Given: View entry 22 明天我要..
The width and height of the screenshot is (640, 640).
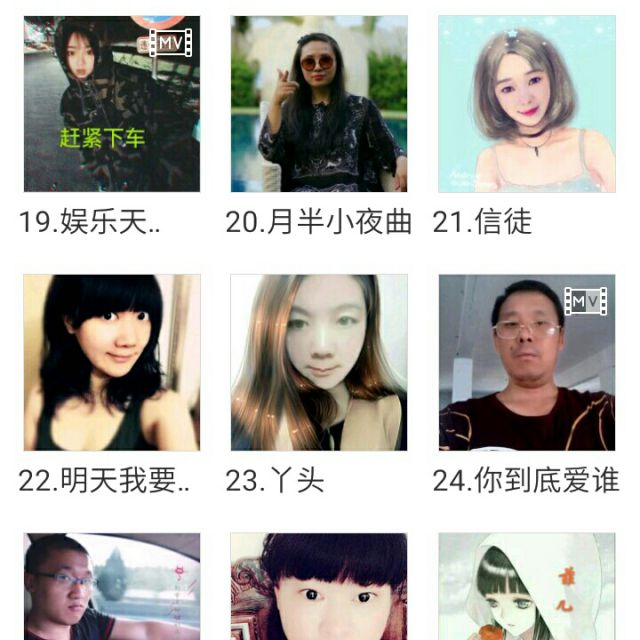Looking at the screenshot, I should (x=112, y=363).
